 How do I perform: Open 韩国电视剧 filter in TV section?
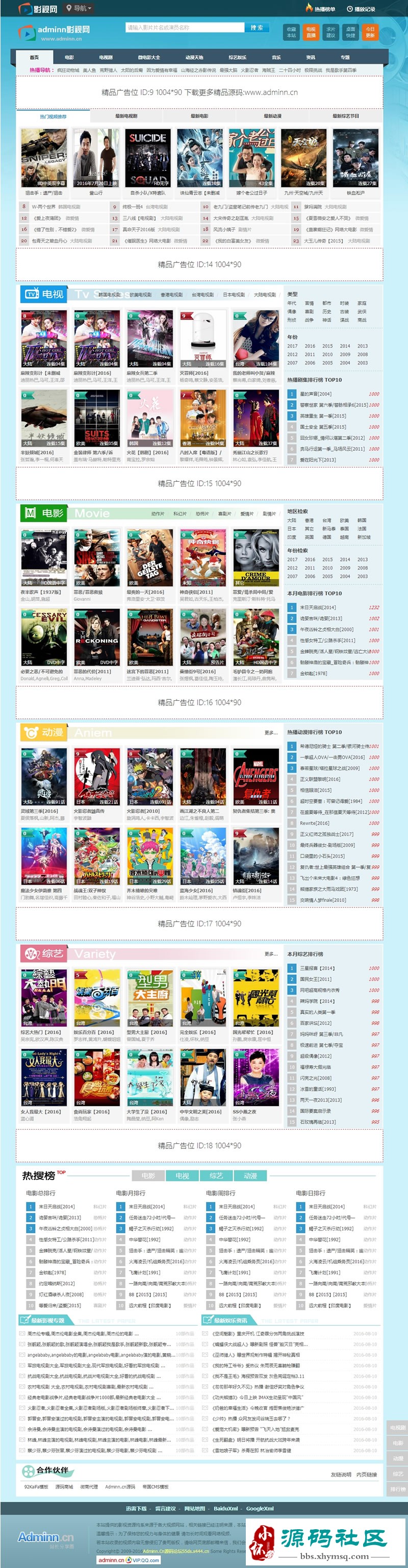click(110, 294)
